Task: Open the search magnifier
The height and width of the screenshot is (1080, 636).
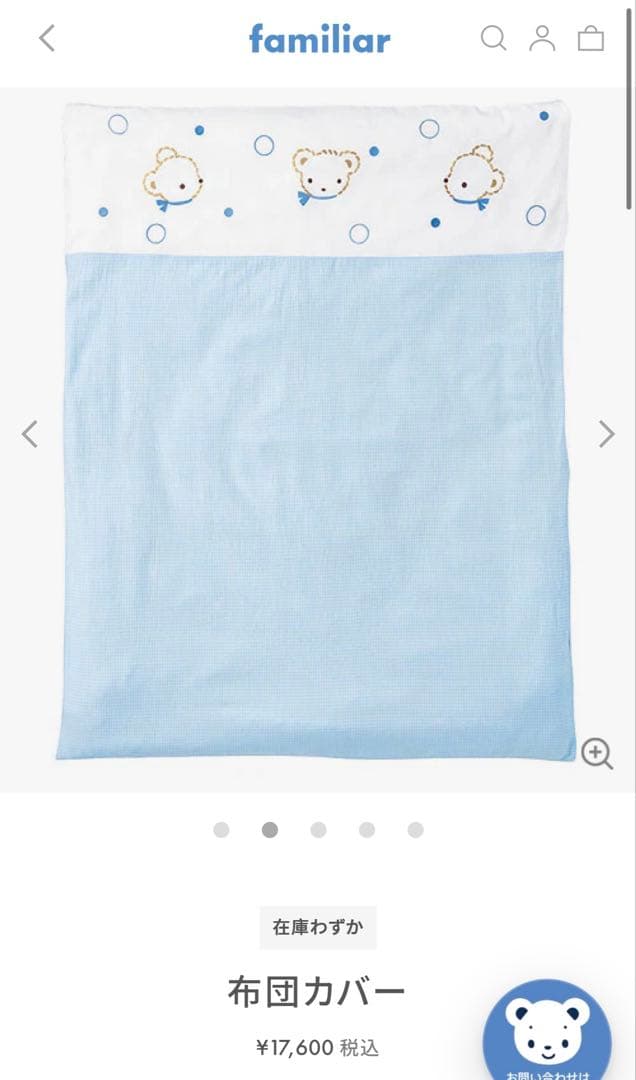Action: coord(493,39)
